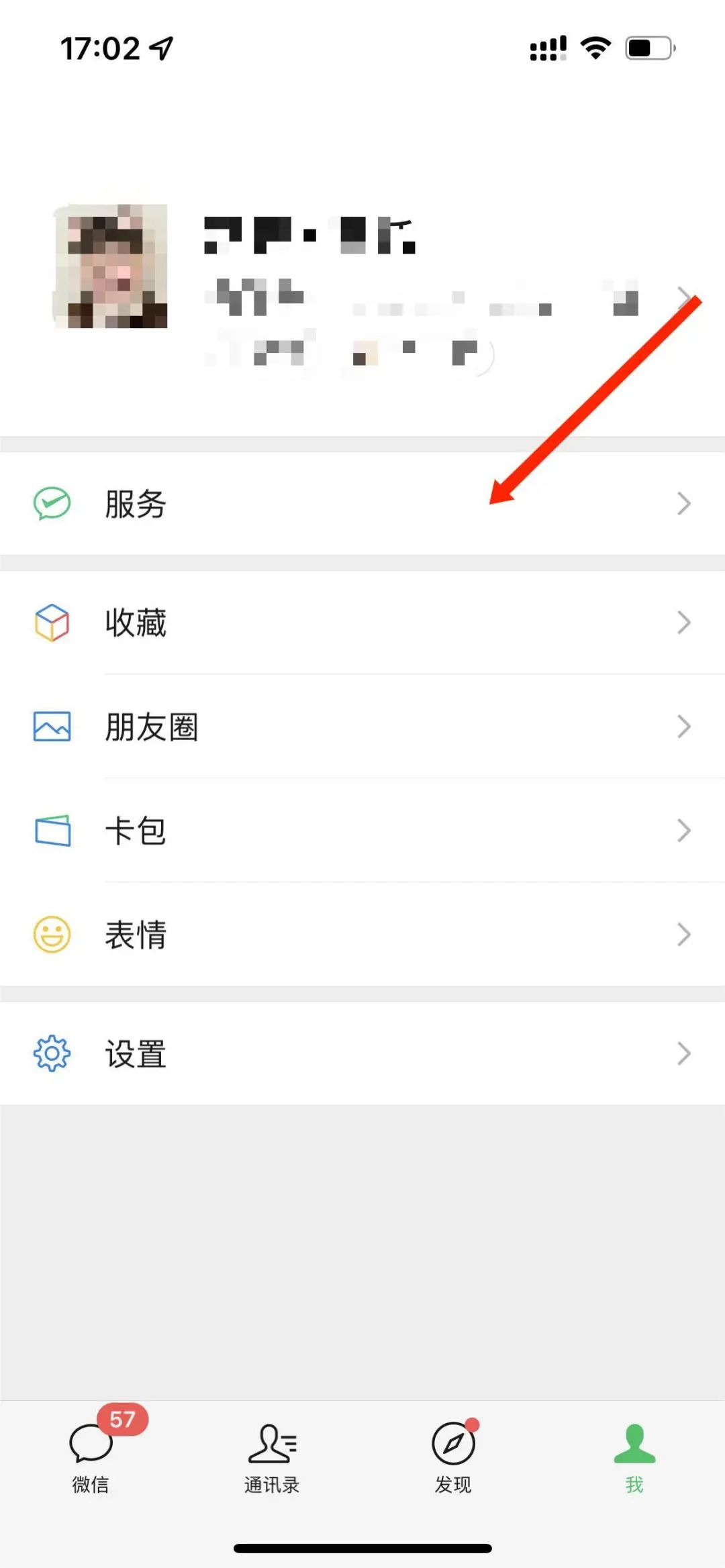Image resolution: width=725 pixels, height=1568 pixels.
Task: Tap the profile avatar photo
Action: [x=111, y=266]
